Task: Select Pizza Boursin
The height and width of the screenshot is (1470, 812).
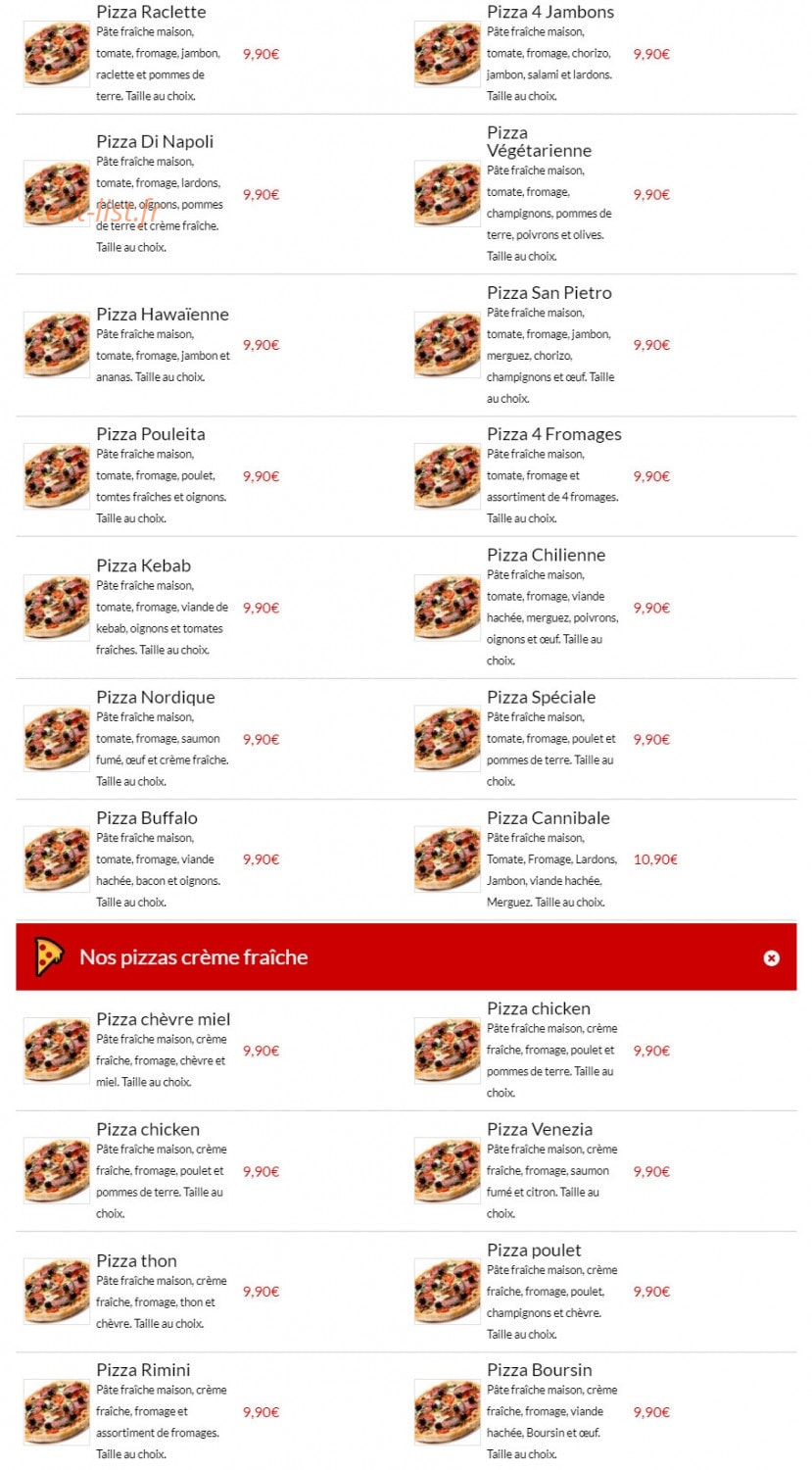Action: point(540,1370)
